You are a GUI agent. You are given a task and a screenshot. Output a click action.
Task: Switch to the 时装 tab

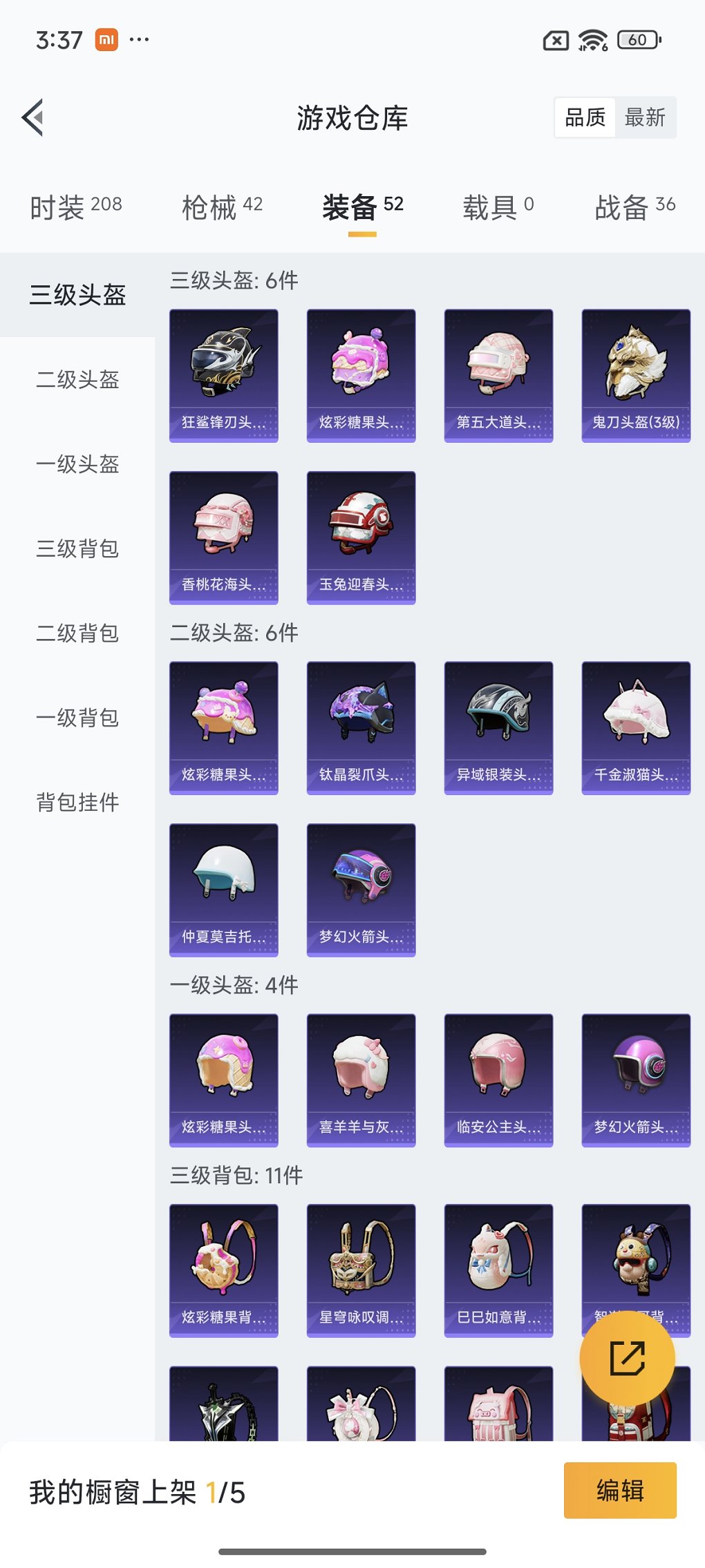pyautogui.click(x=76, y=207)
